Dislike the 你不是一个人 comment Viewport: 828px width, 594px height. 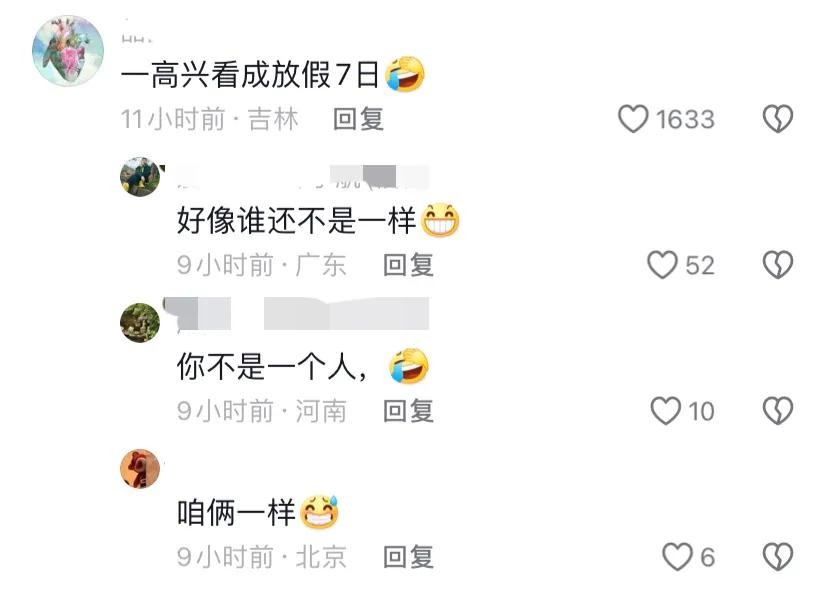click(x=777, y=410)
